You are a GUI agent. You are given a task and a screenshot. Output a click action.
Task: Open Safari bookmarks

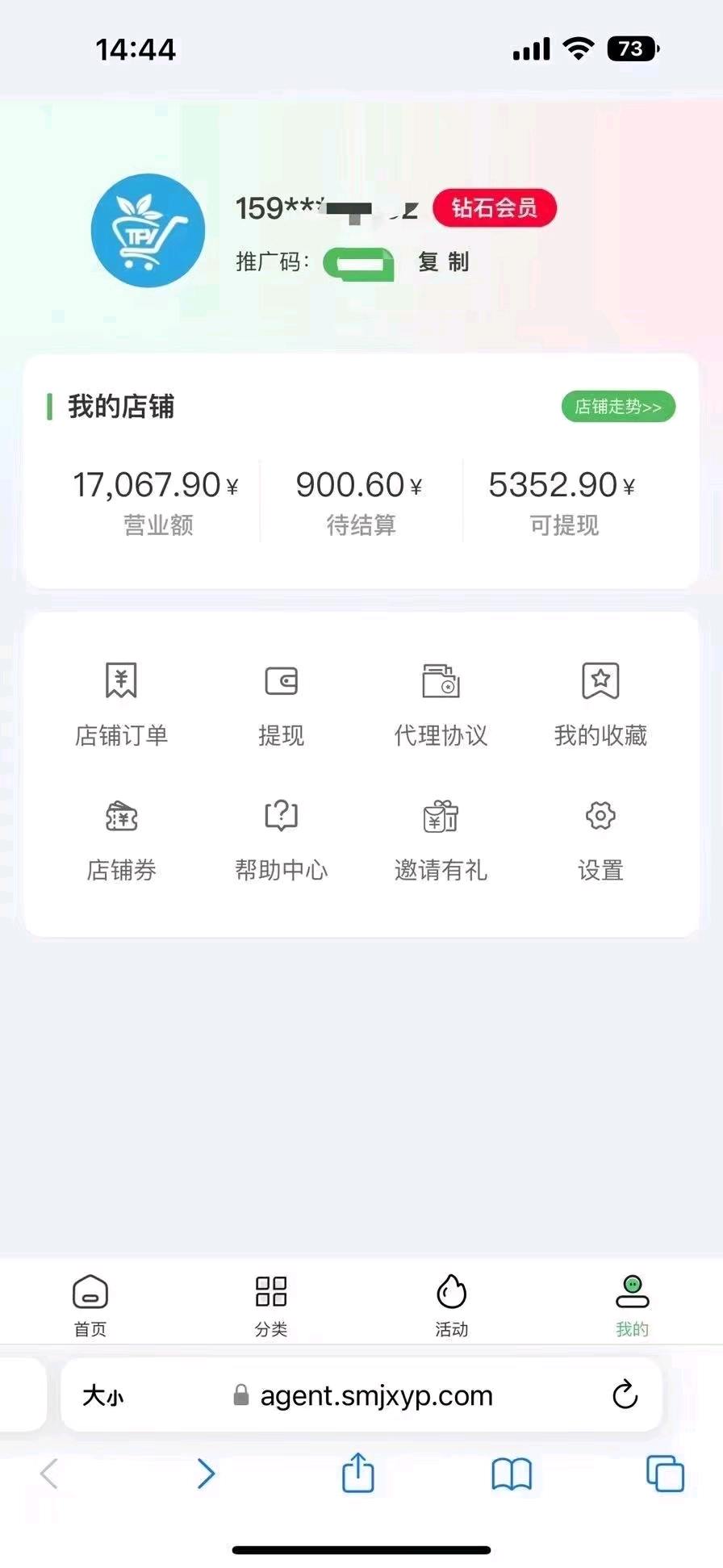(512, 1474)
